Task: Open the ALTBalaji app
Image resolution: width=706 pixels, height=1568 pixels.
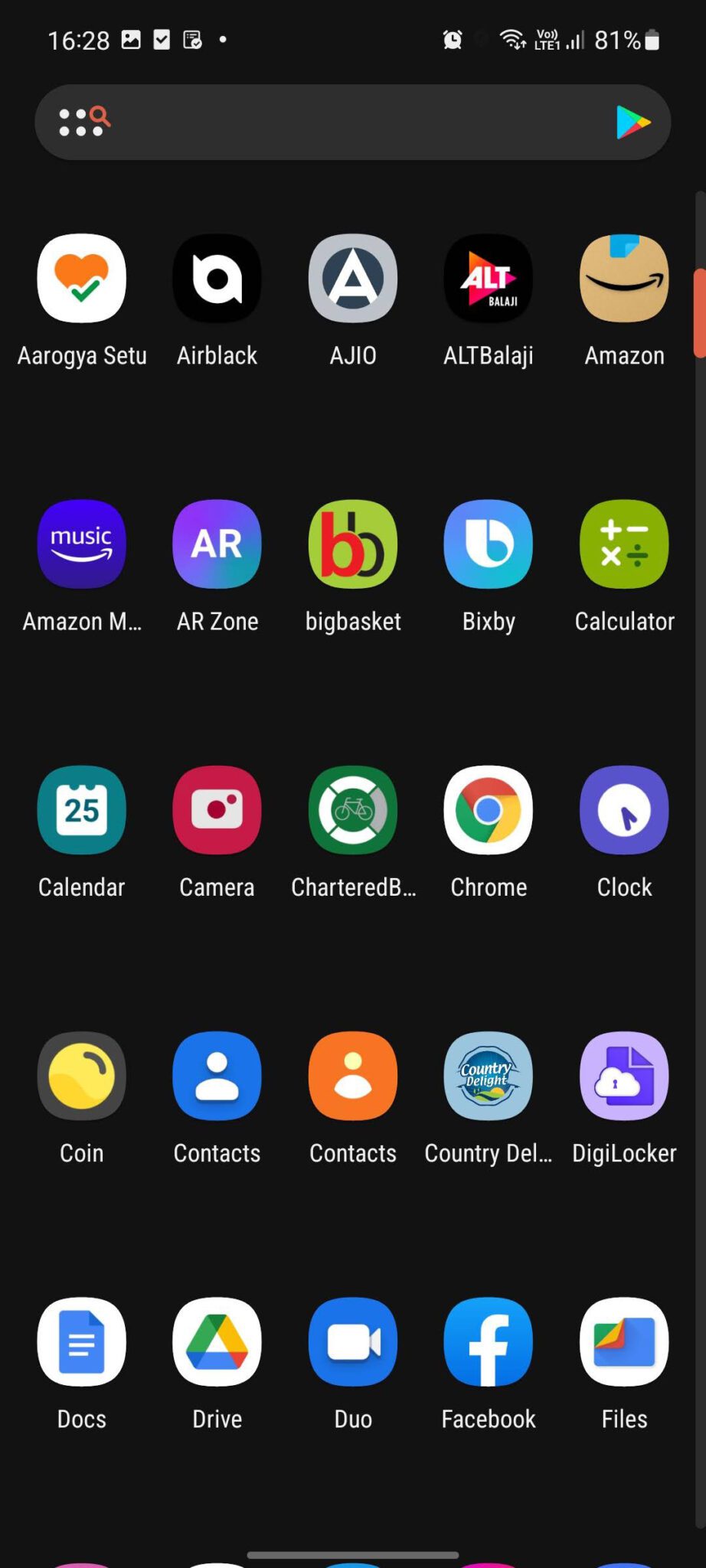Action: (x=489, y=279)
